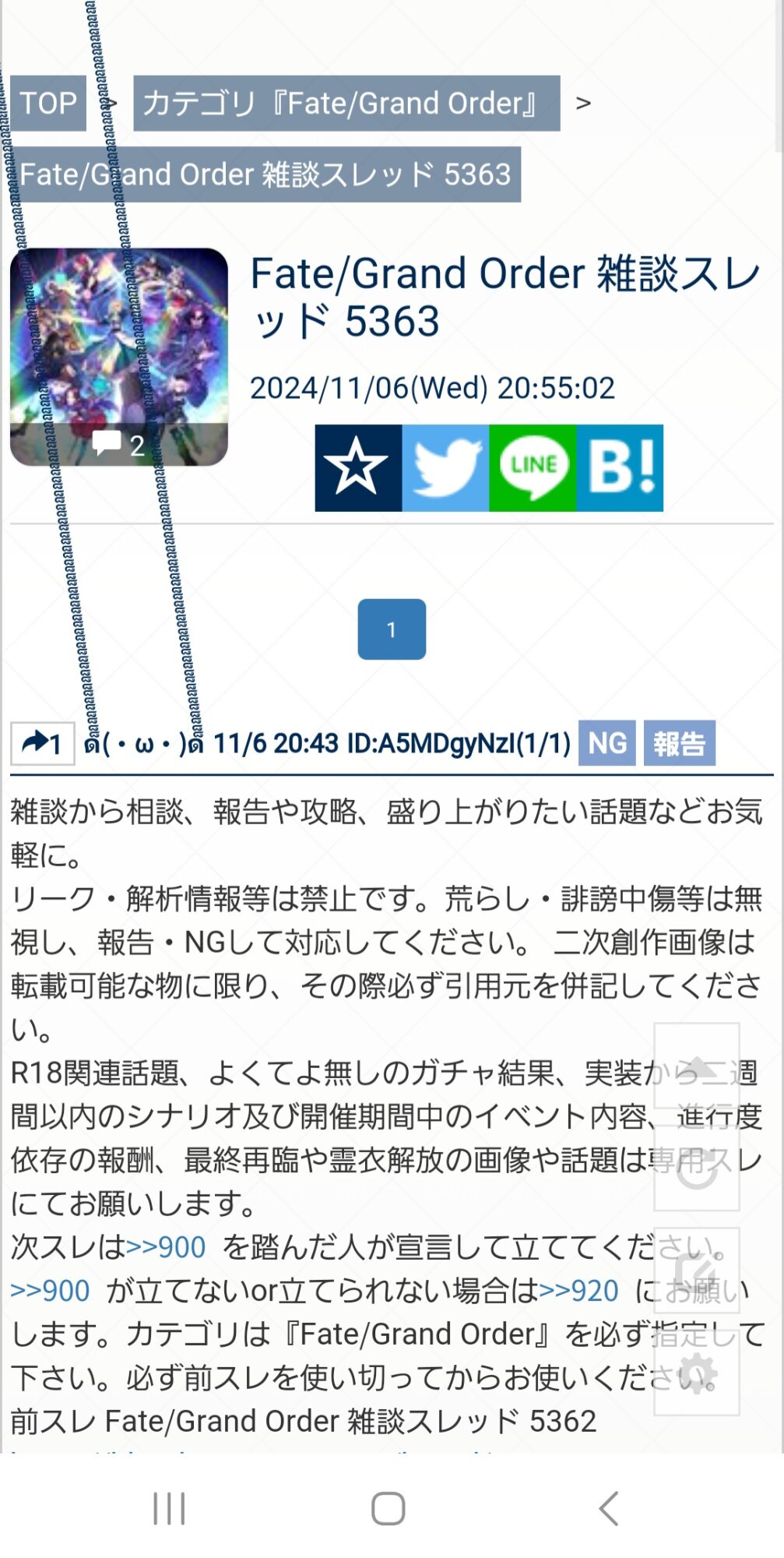This screenshot has height=1558, width=784.
Task: Report post 1 with 報告 button
Action: [x=679, y=743]
